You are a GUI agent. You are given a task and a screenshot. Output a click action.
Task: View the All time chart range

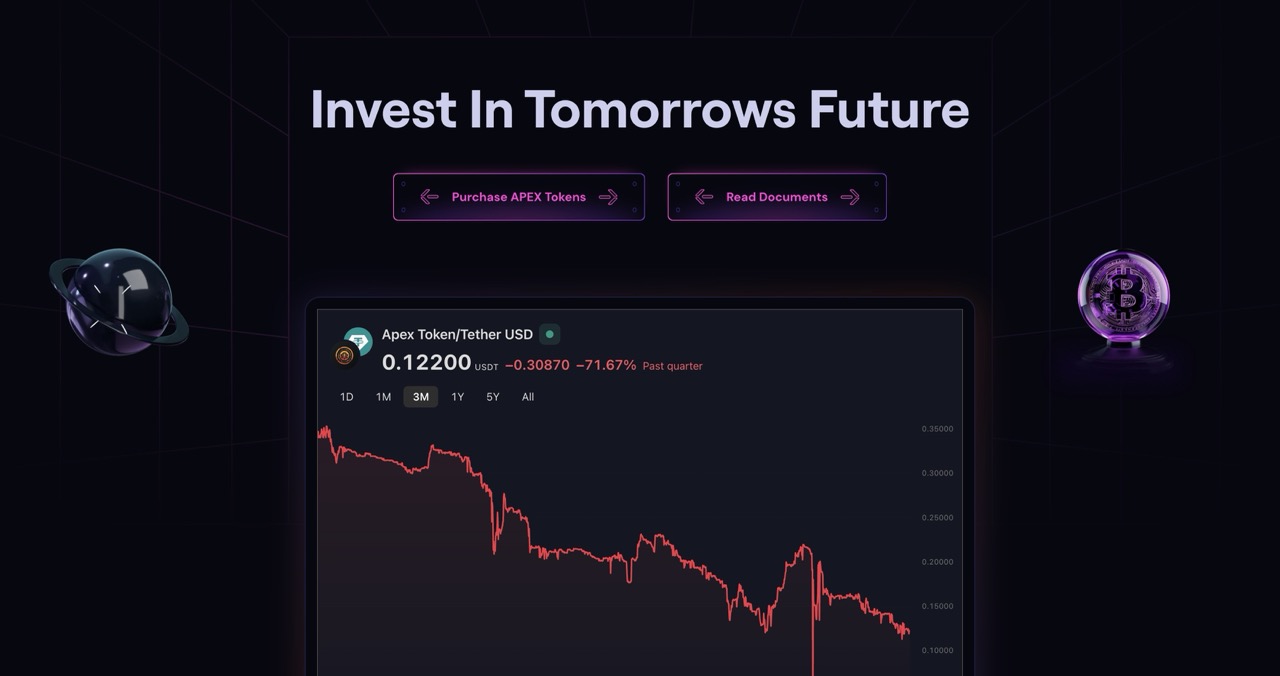tap(528, 397)
